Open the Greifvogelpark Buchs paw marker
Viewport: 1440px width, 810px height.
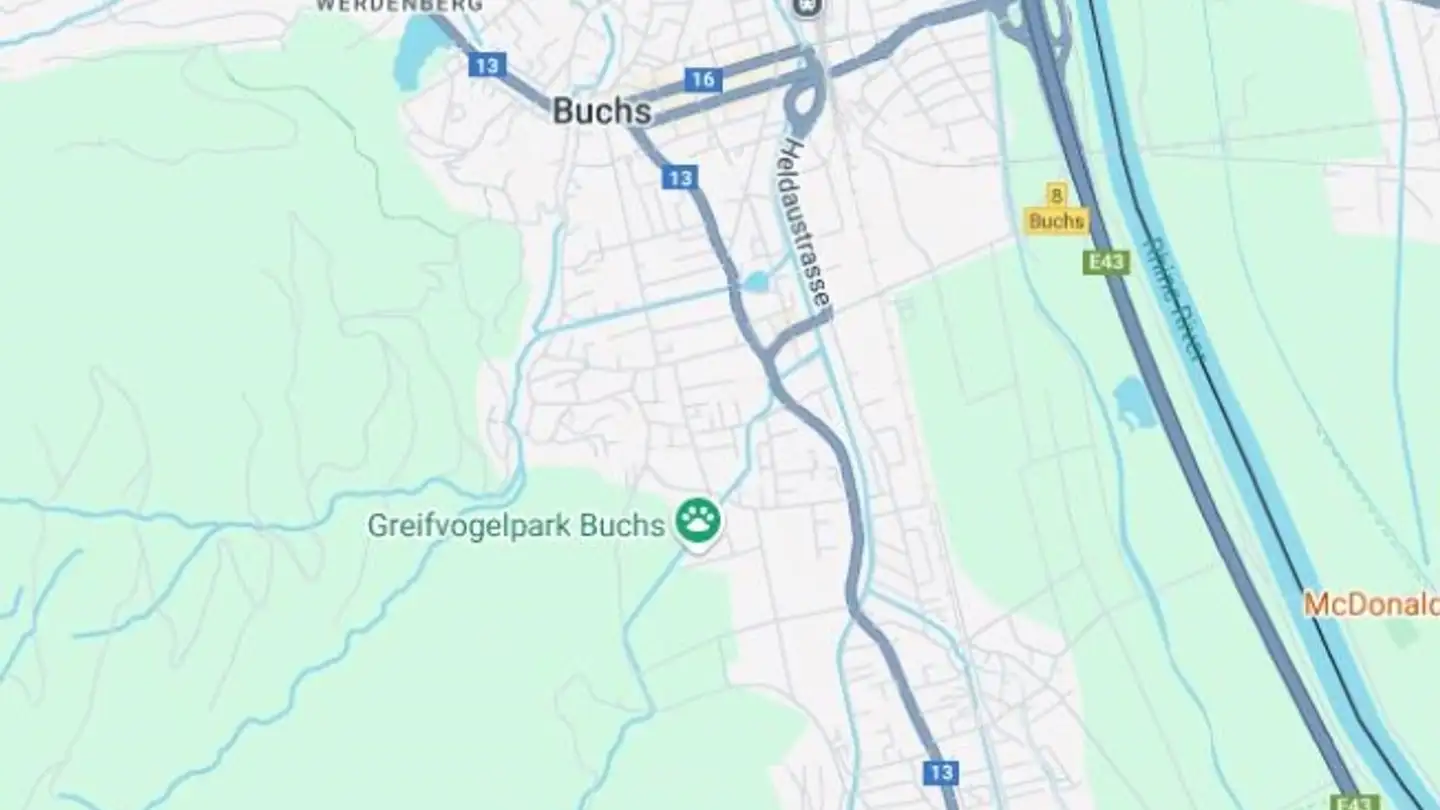(x=697, y=520)
